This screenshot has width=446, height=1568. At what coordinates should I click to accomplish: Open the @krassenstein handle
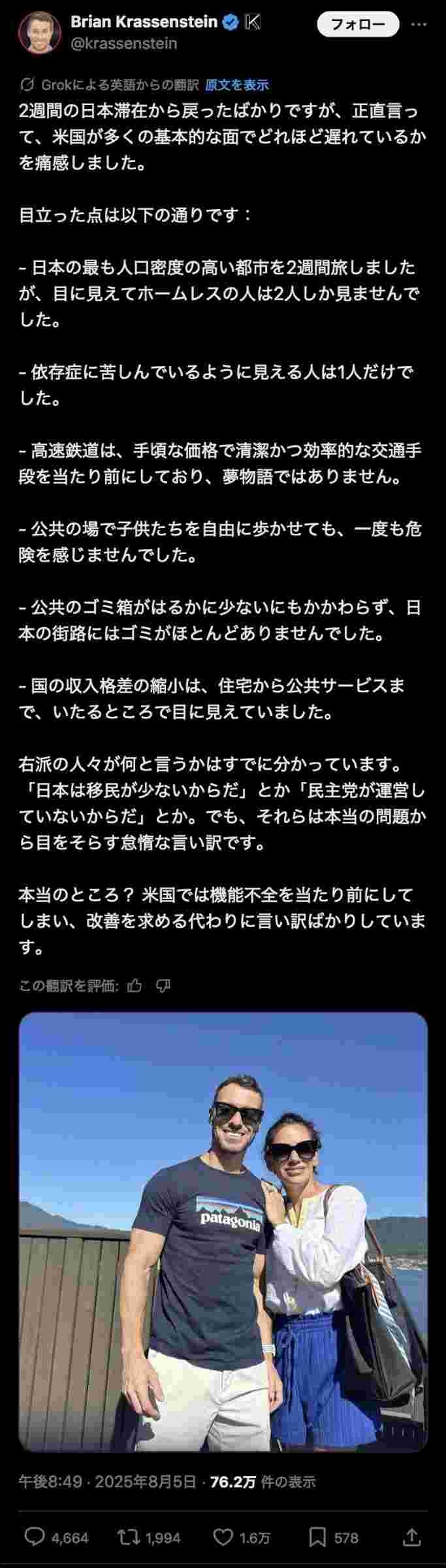tap(123, 43)
